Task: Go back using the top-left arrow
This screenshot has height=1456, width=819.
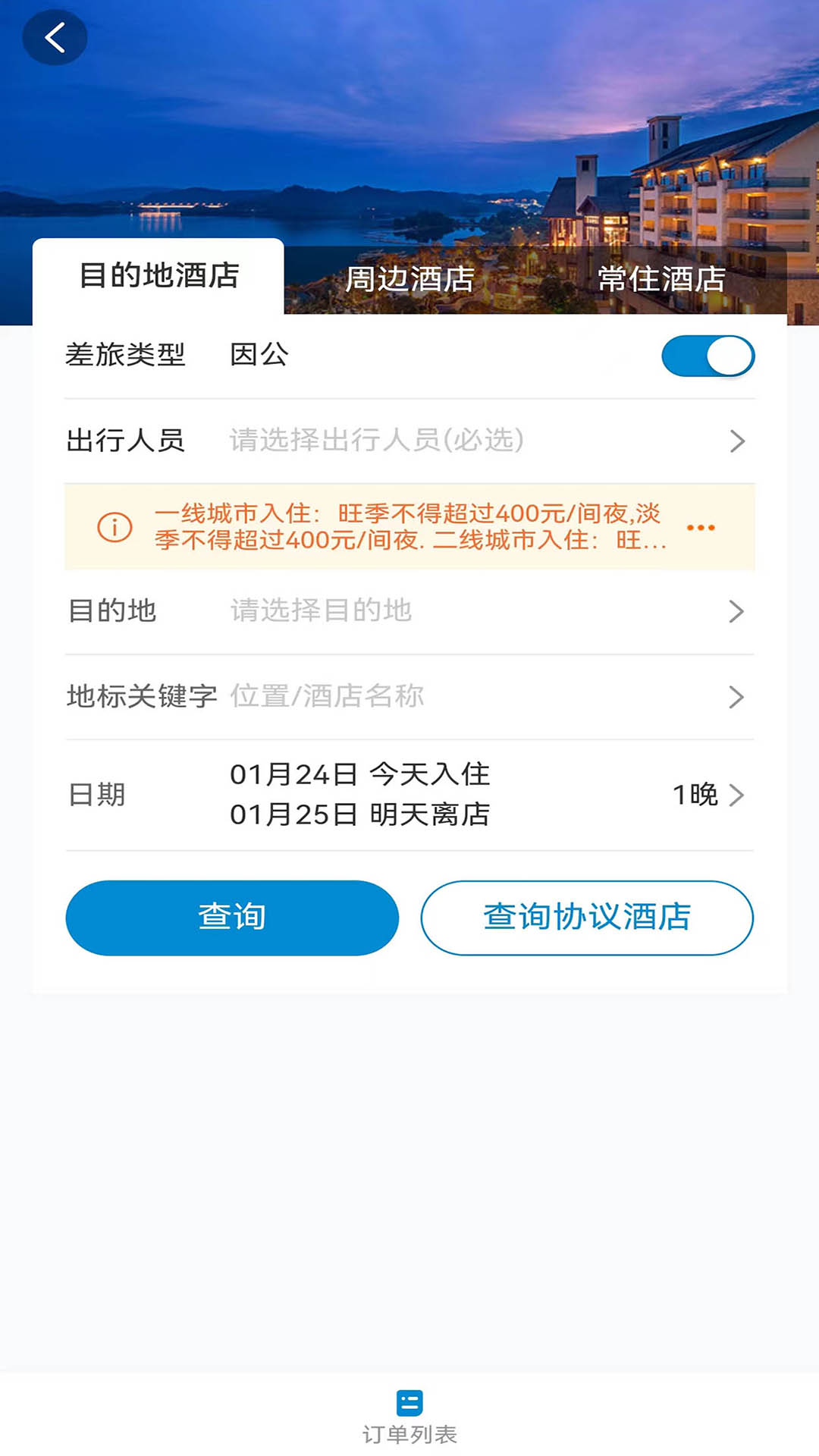Action: (x=55, y=37)
